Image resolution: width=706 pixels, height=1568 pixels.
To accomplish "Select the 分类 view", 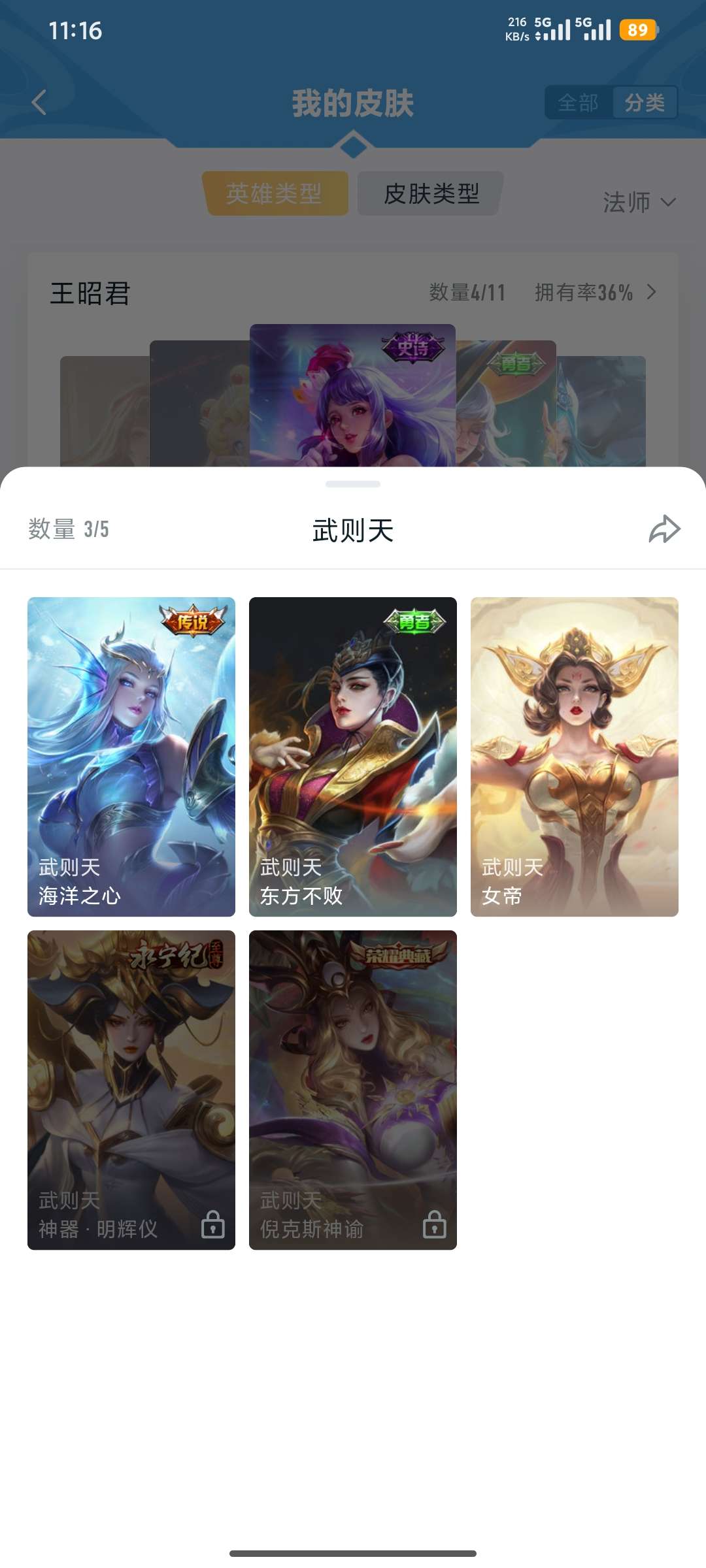I will (x=645, y=103).
